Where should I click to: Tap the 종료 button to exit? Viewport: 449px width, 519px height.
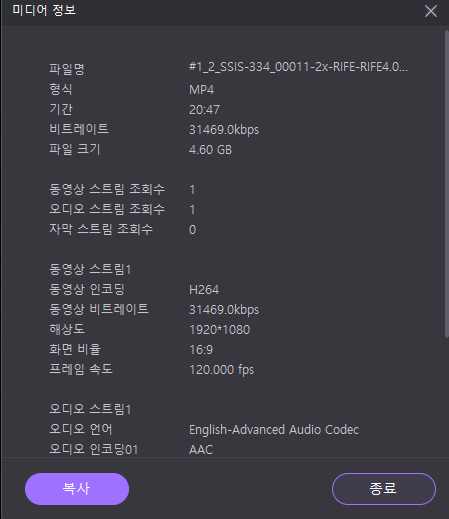point(384,489)
